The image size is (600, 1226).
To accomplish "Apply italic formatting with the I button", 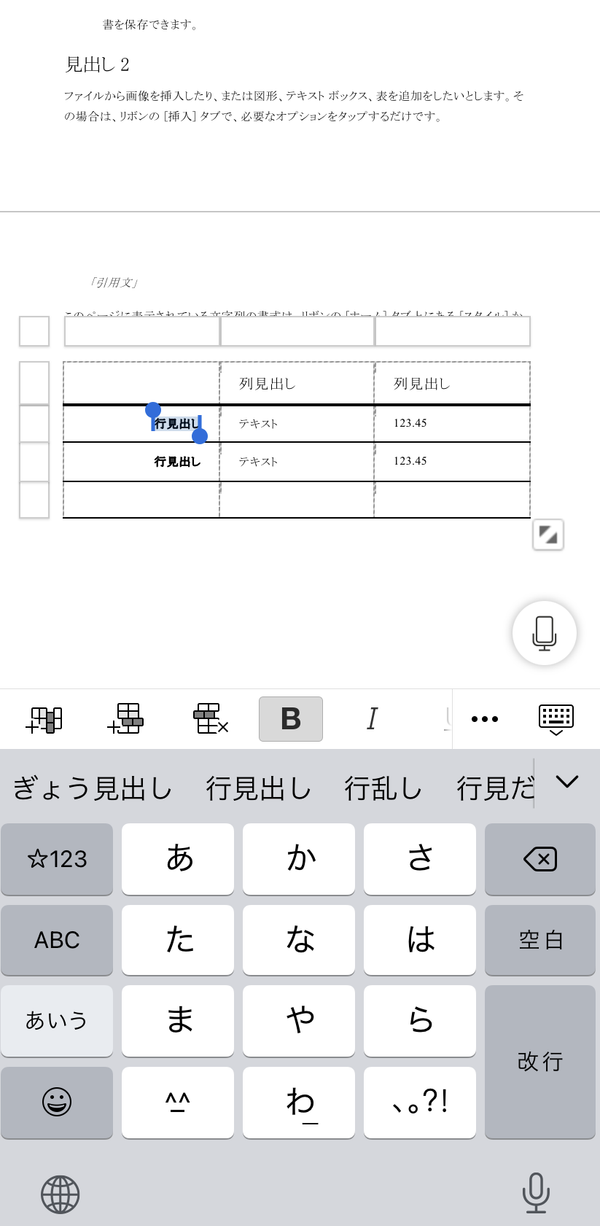I will (372, 719).
